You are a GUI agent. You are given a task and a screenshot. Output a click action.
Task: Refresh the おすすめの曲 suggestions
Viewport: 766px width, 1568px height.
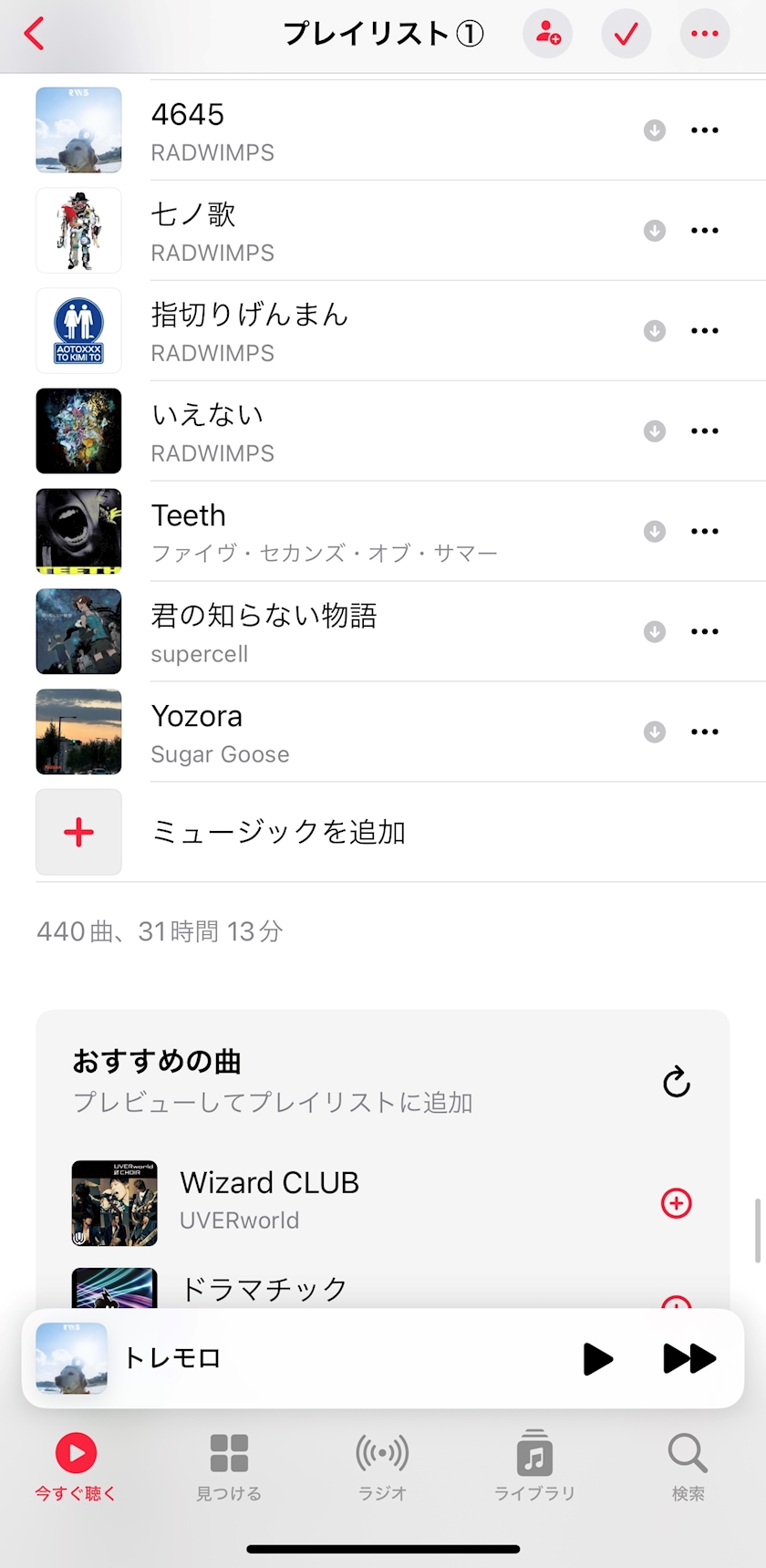click(x=676, y=1082)
